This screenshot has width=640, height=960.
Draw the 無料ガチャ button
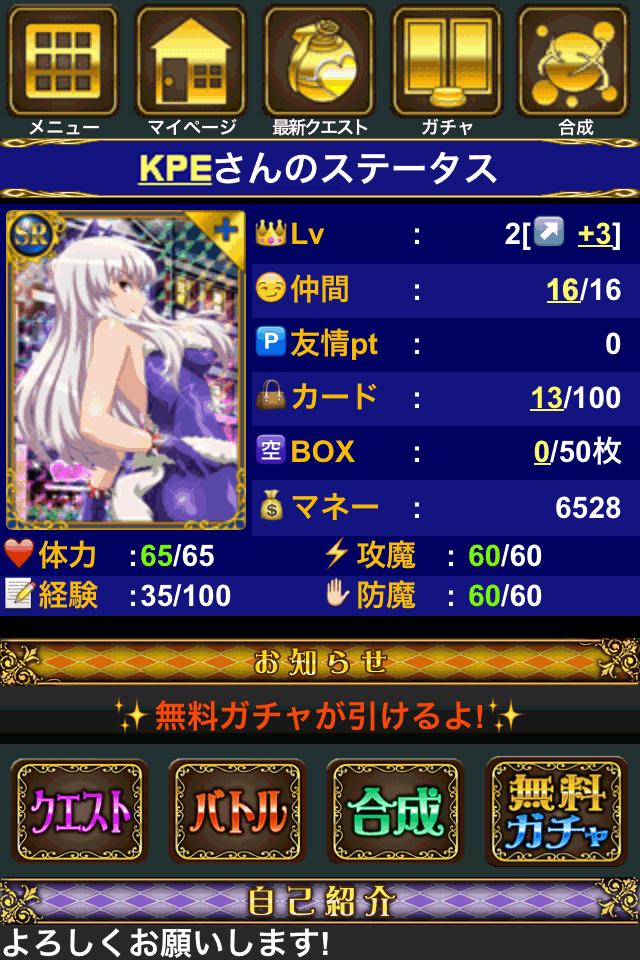click(x=557, y=812)
